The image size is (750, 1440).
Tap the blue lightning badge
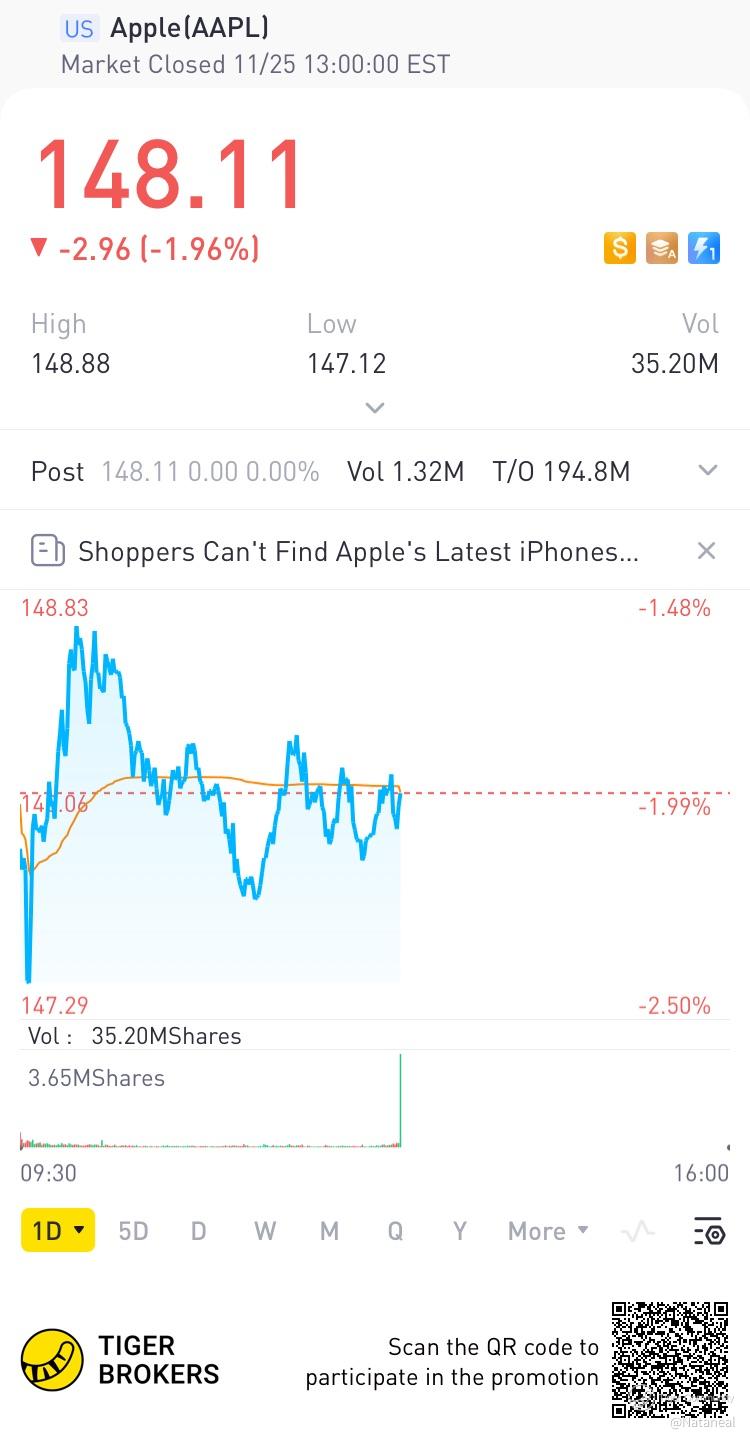(704, 248)
